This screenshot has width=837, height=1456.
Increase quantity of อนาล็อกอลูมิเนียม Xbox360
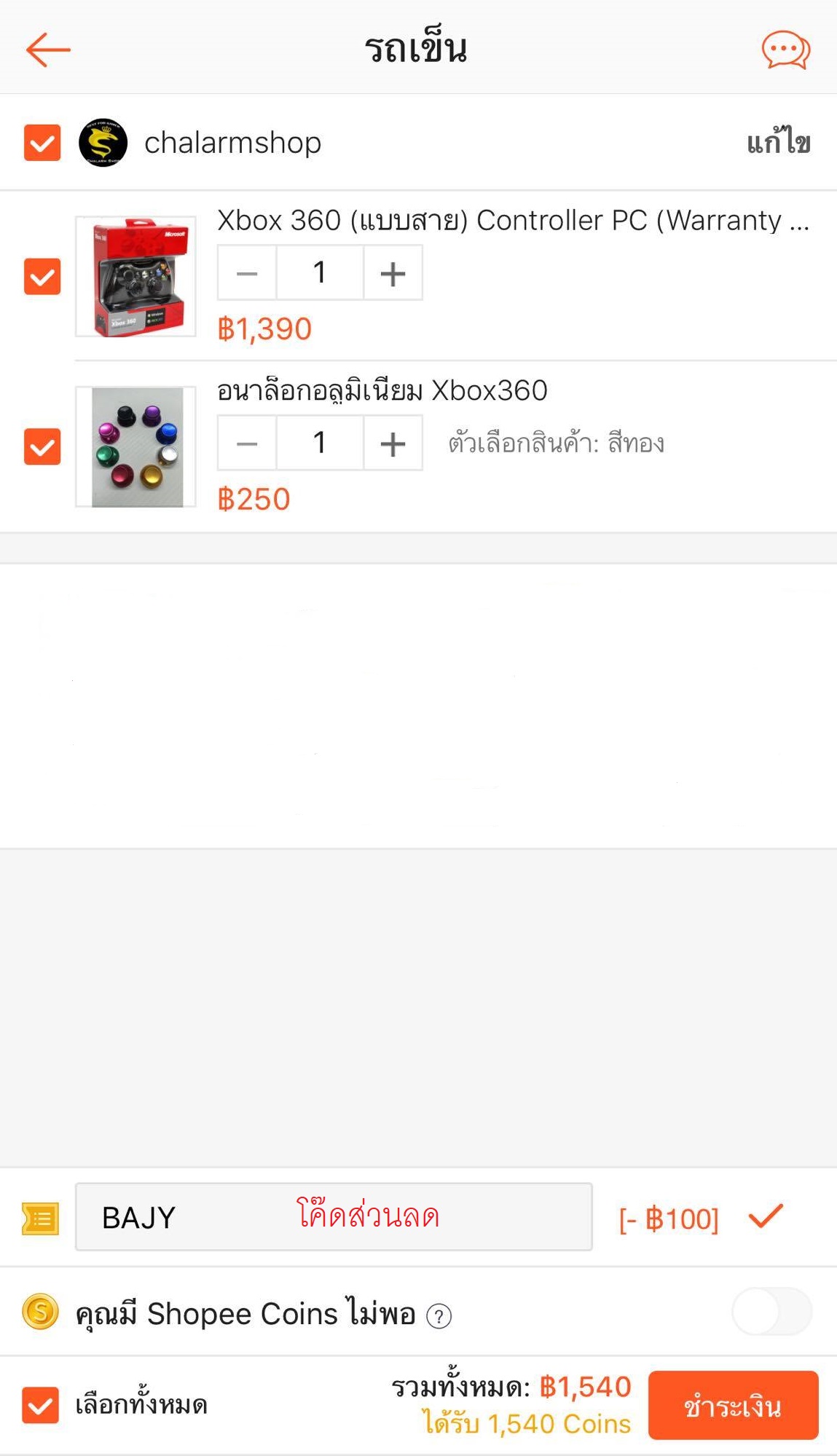393,443
